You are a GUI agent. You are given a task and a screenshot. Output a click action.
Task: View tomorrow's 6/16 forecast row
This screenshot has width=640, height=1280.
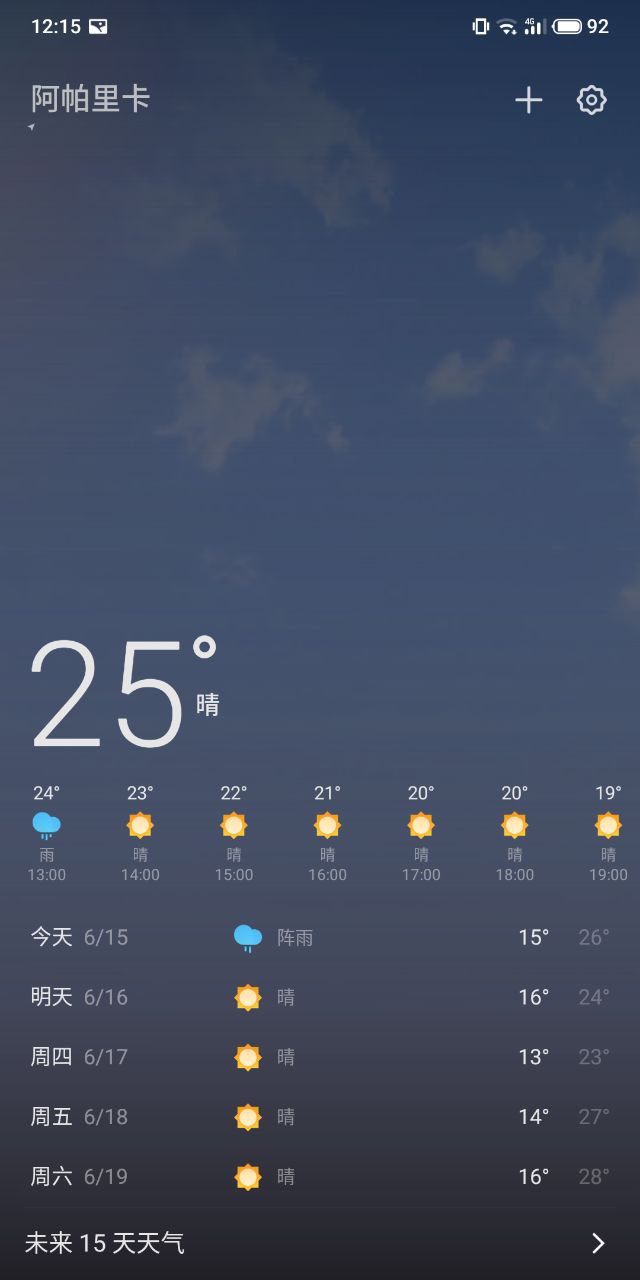320,997
